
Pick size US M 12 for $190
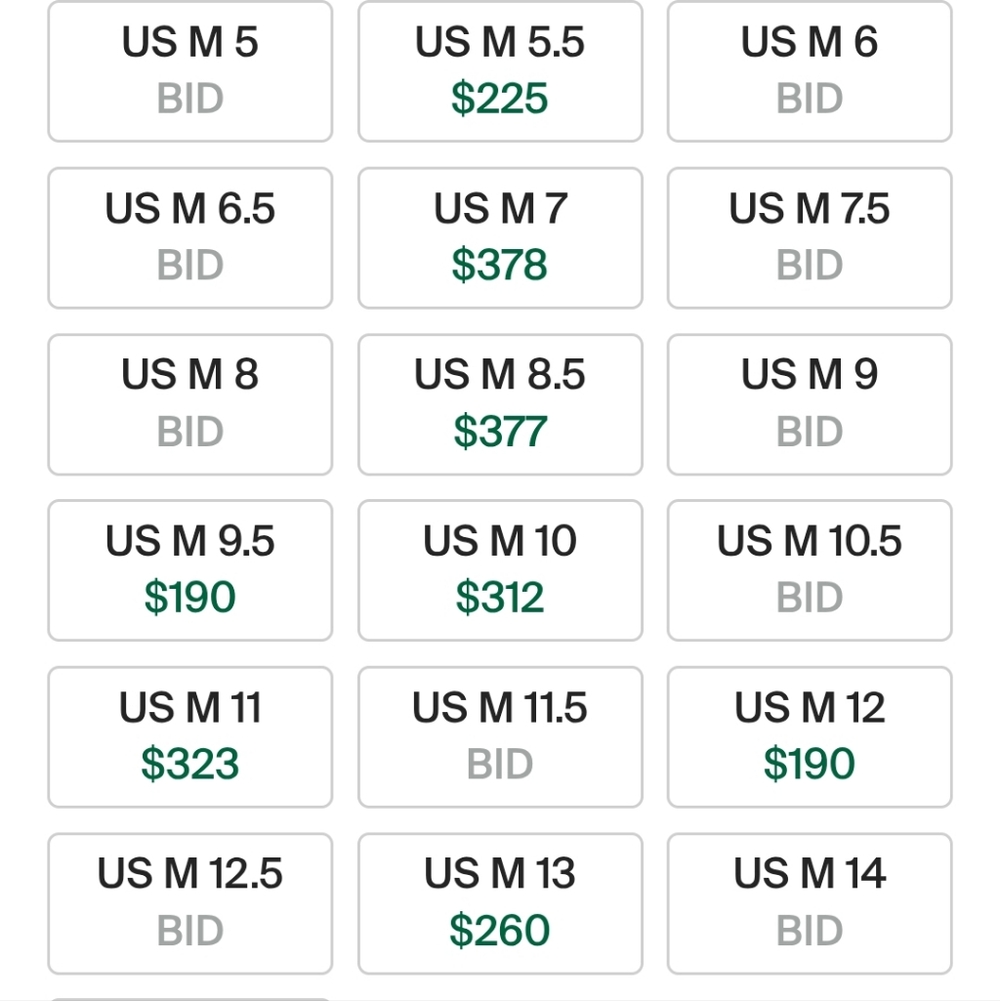click(809, 737)
